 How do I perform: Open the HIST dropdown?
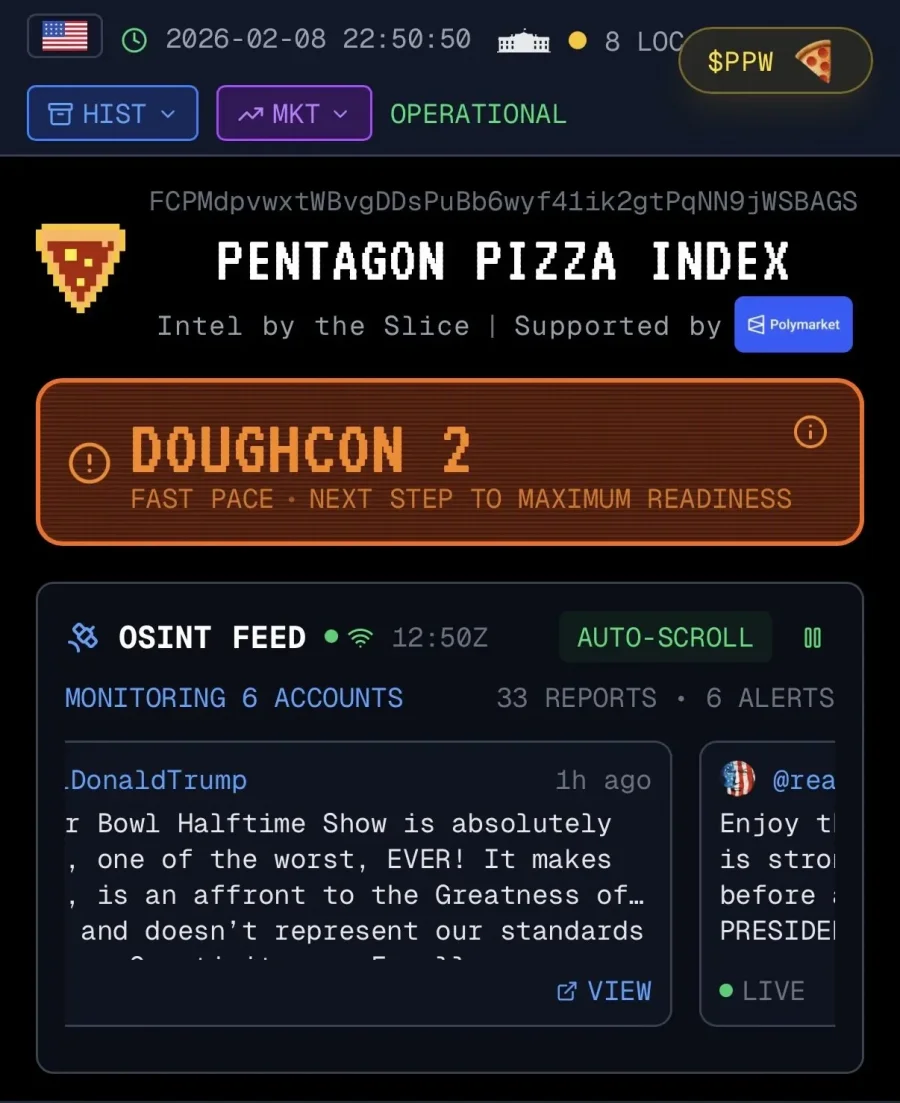click(x=112, y=114)
